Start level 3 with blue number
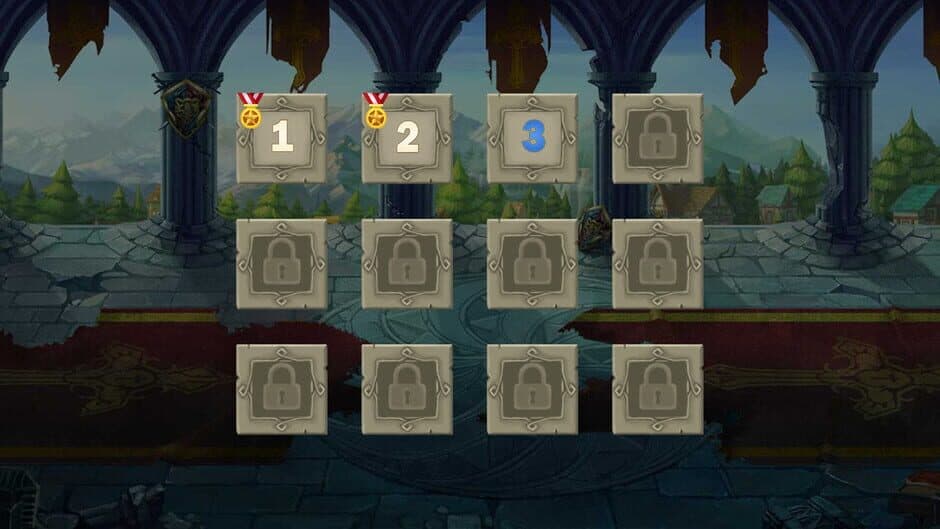This screenshot has height=529, width=940. pos(532,138)
